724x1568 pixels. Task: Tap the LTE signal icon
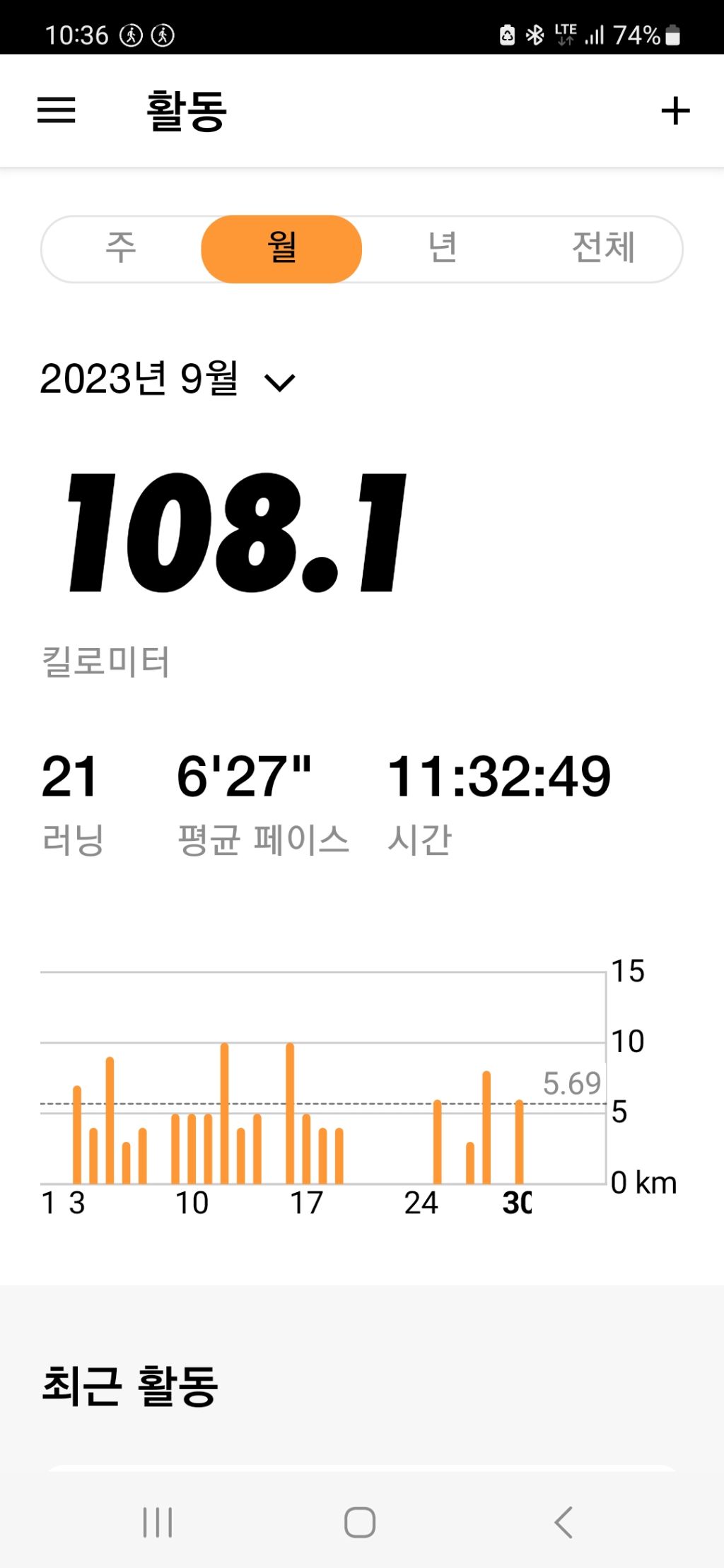tap(566, 33)
